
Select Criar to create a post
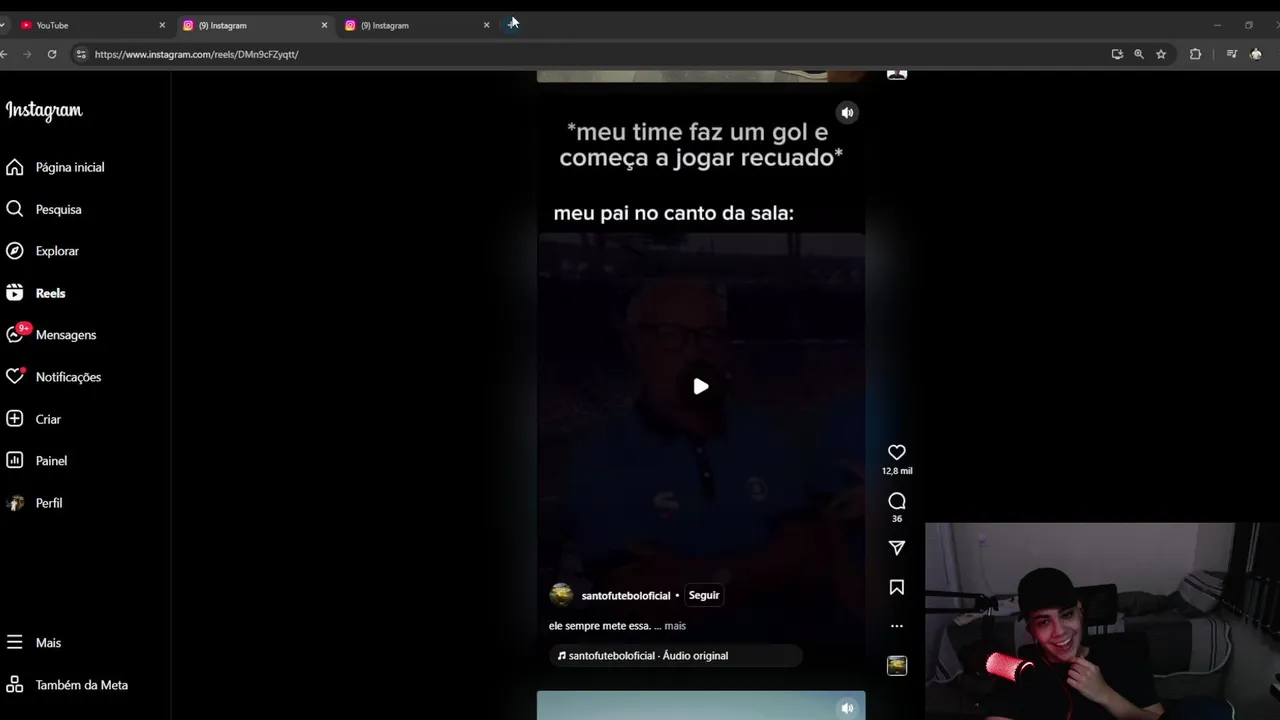tap(48, 419)
